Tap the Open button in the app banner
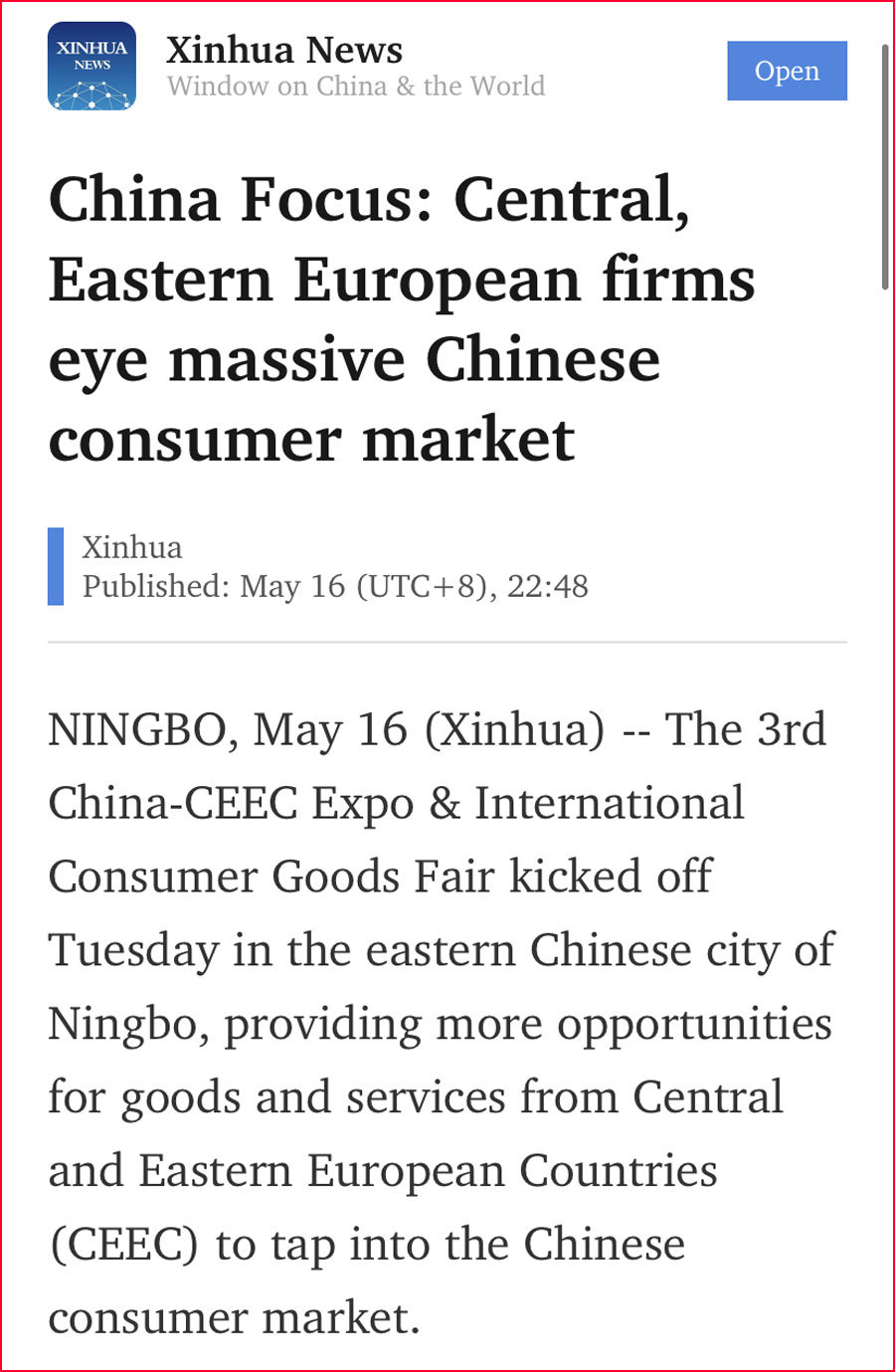Viewport: 895px width, 1372px height. [787, 71]
